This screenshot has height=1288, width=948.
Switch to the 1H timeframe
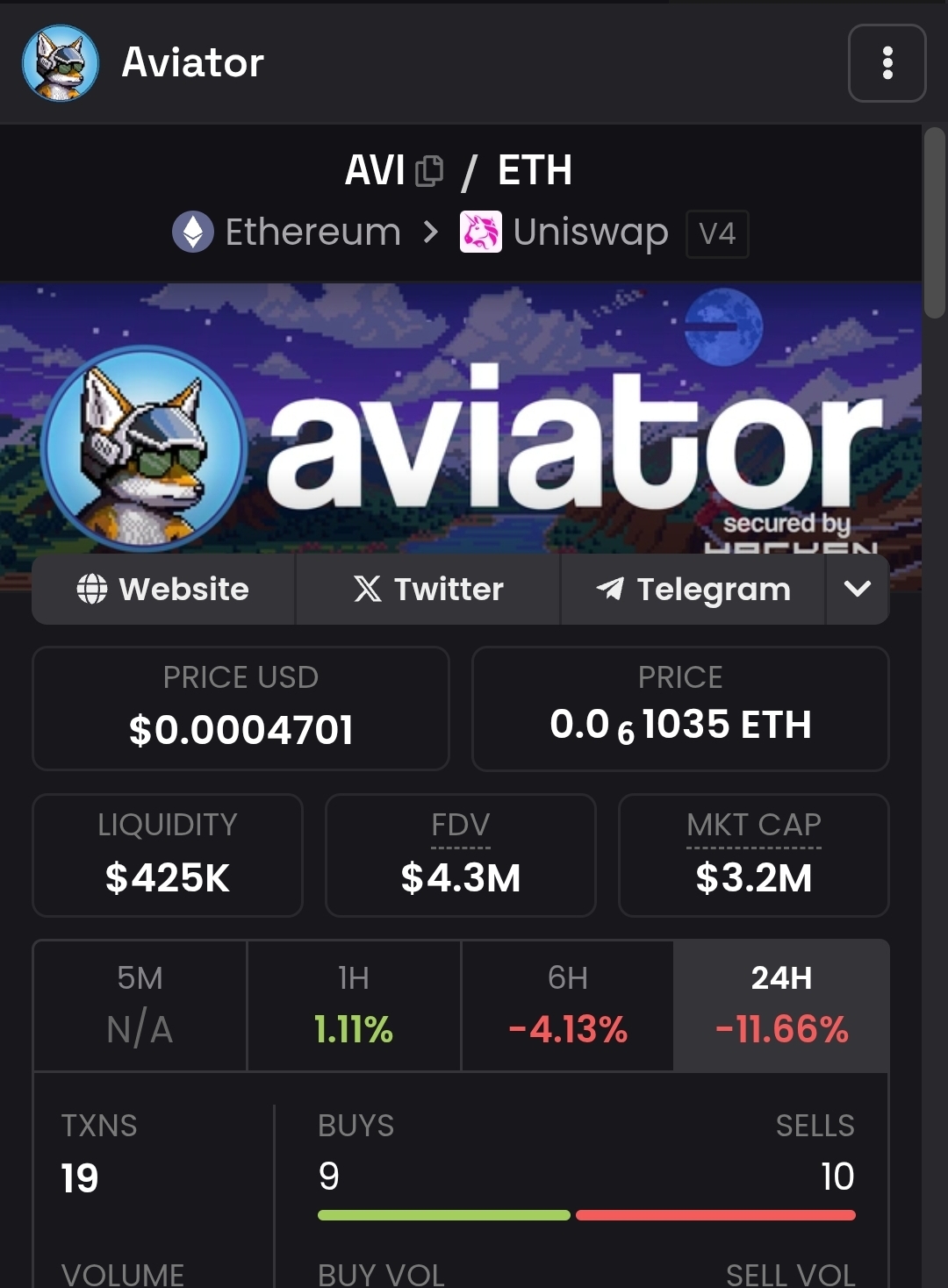[x=354, y=1005]
